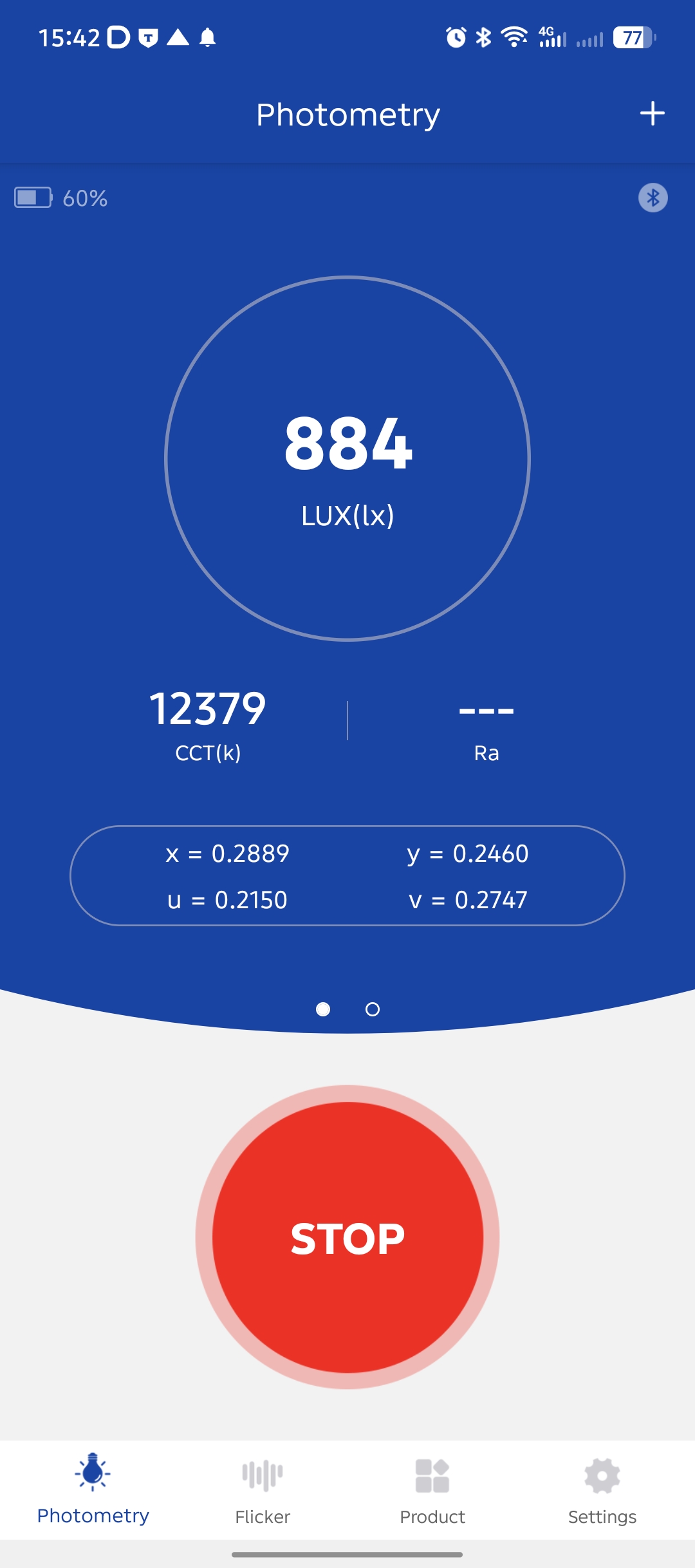Go to the Settings tab
The width and height of the screenshot is (695, 1568).
click(602, 1489)
